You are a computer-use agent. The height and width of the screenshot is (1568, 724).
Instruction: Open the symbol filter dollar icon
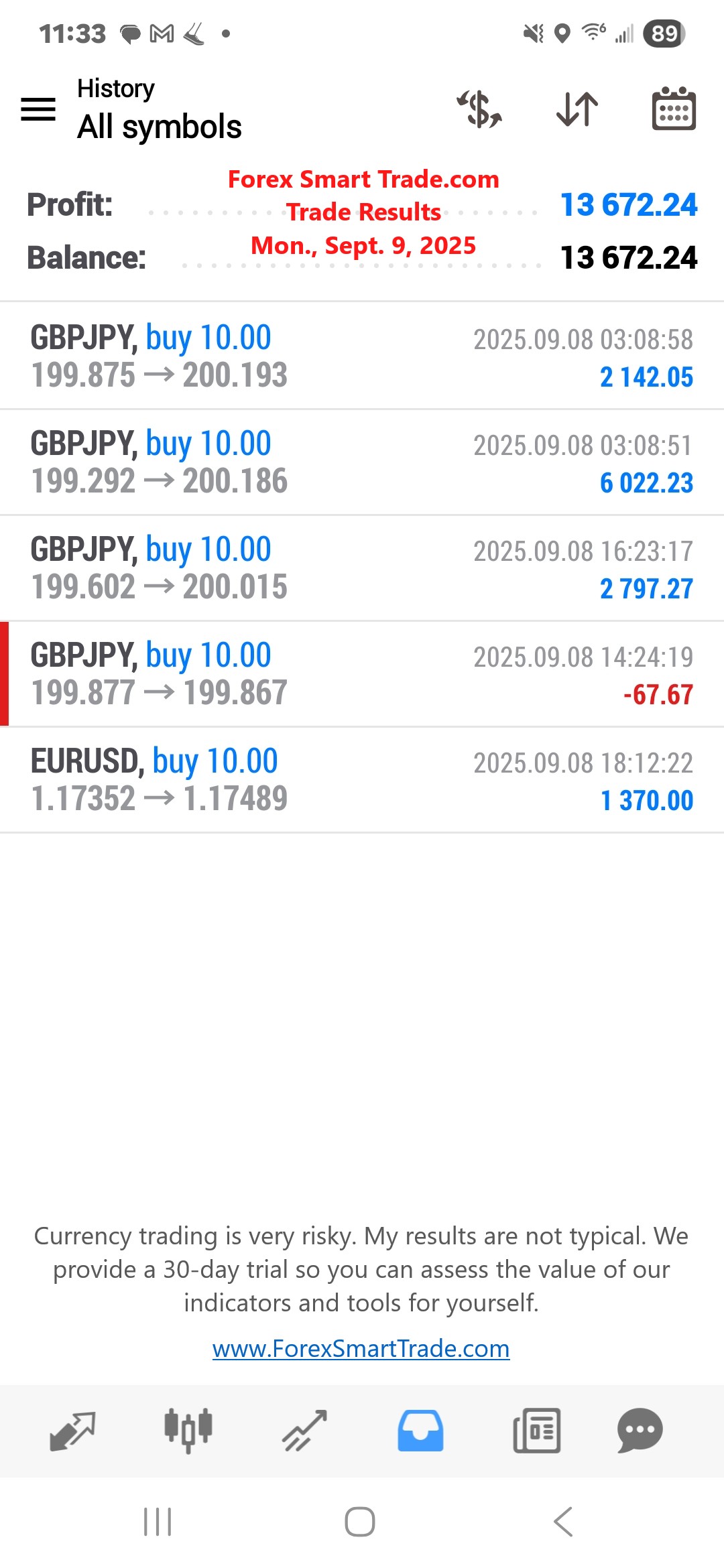(479, 109)
